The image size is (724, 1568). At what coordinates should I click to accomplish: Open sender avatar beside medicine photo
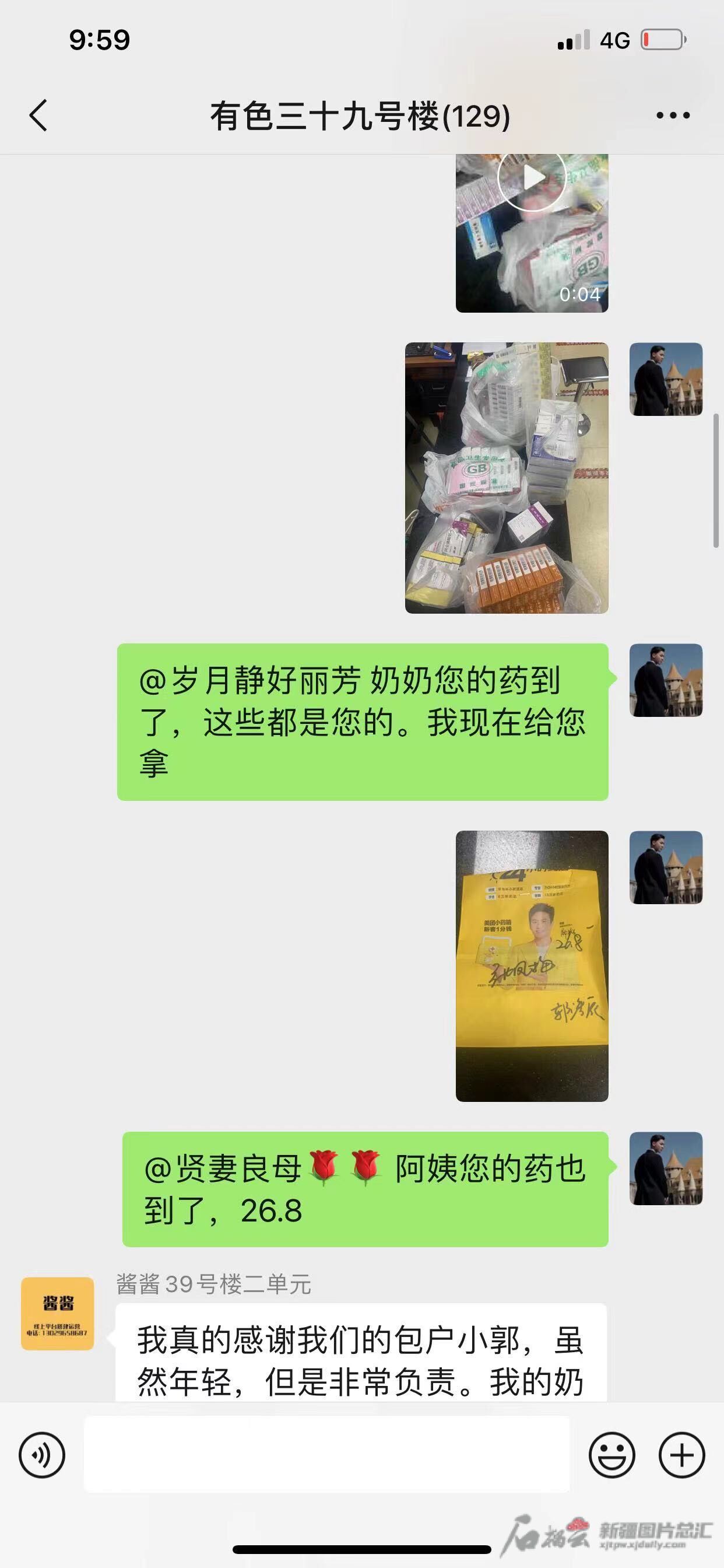click(666, 379)
